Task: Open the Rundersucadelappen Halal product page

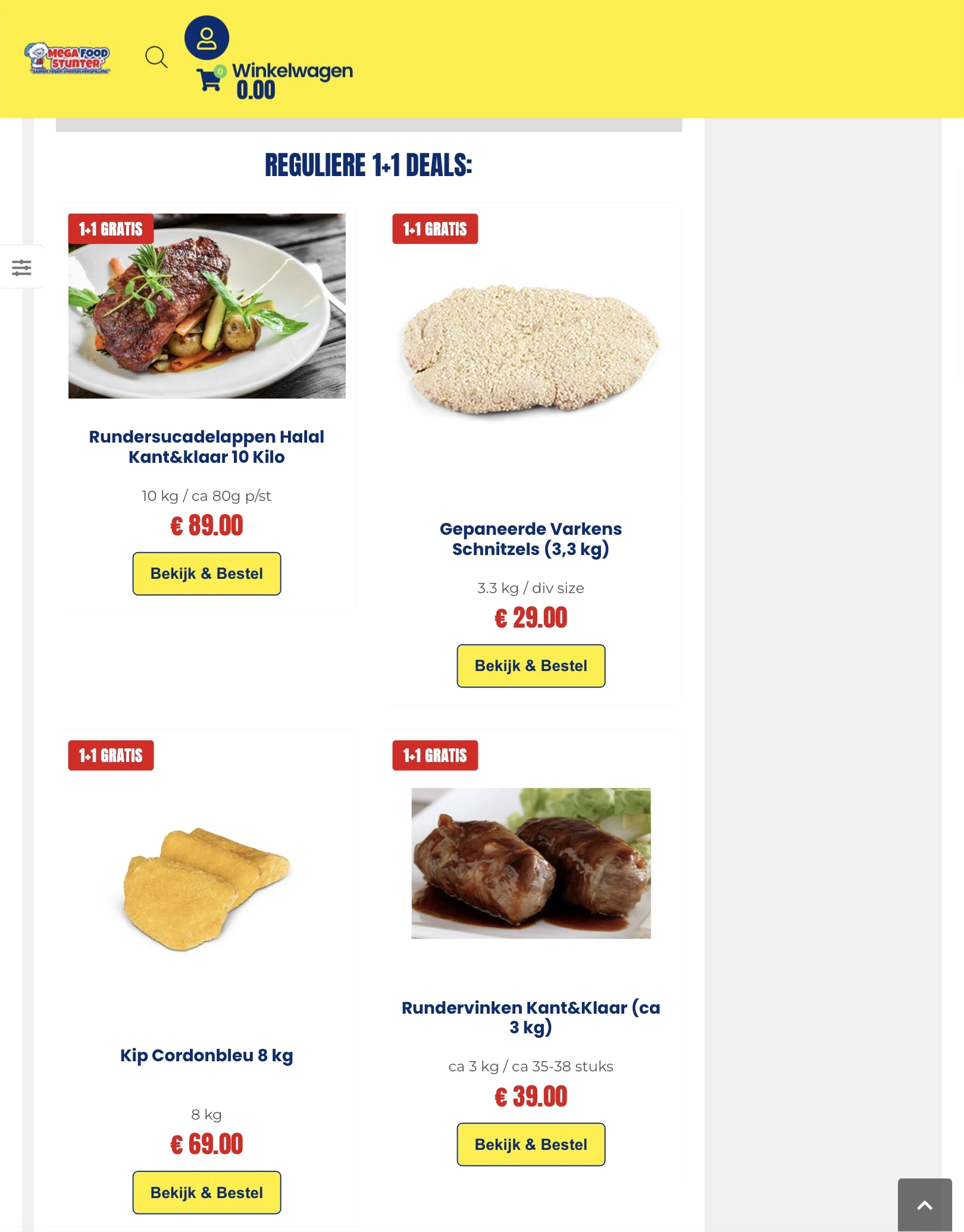Action: pos(206,447)
